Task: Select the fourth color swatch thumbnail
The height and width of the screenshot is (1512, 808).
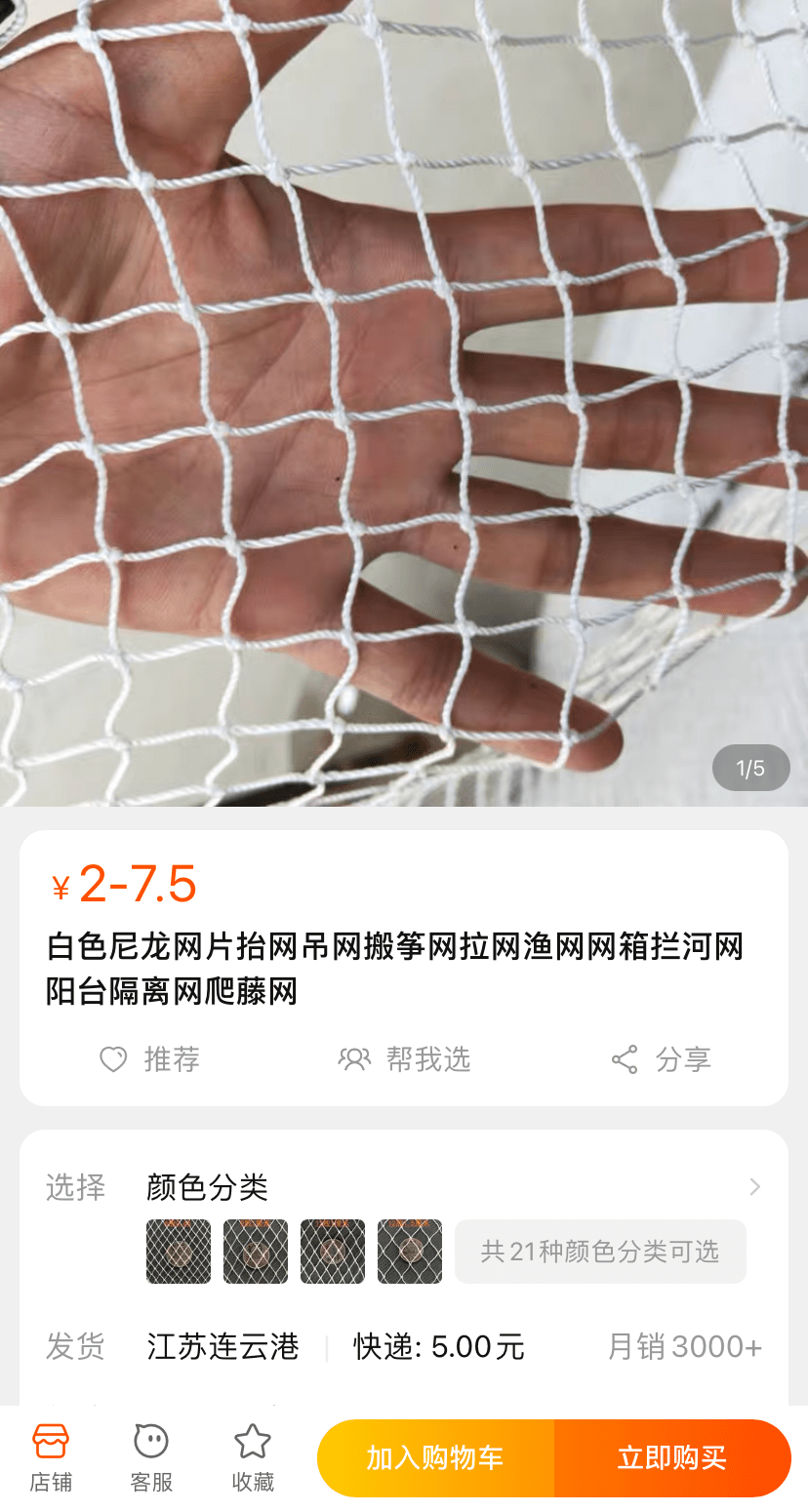Action: [410, 1252]
